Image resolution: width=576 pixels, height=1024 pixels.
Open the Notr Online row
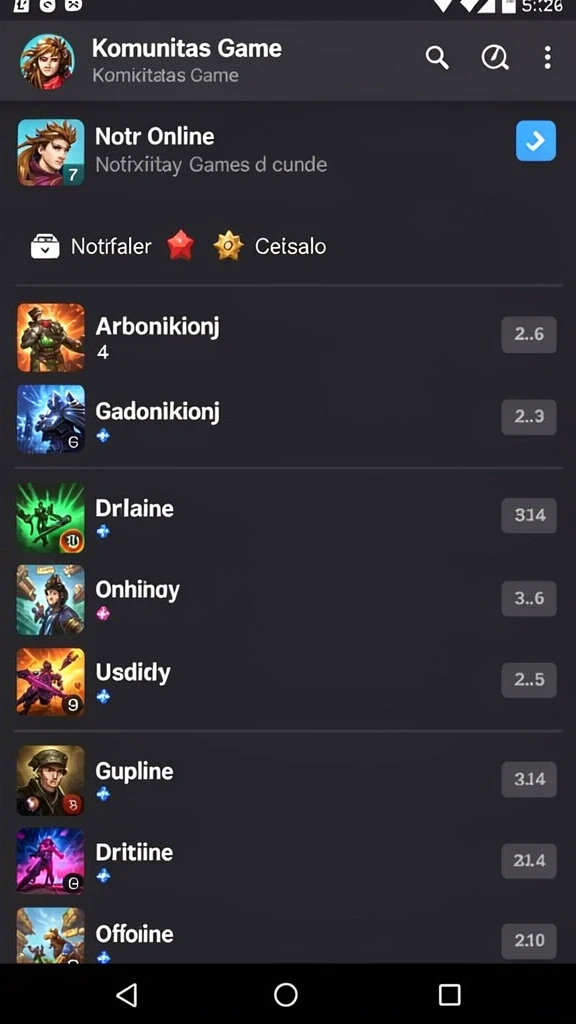[x=288, y=152]
